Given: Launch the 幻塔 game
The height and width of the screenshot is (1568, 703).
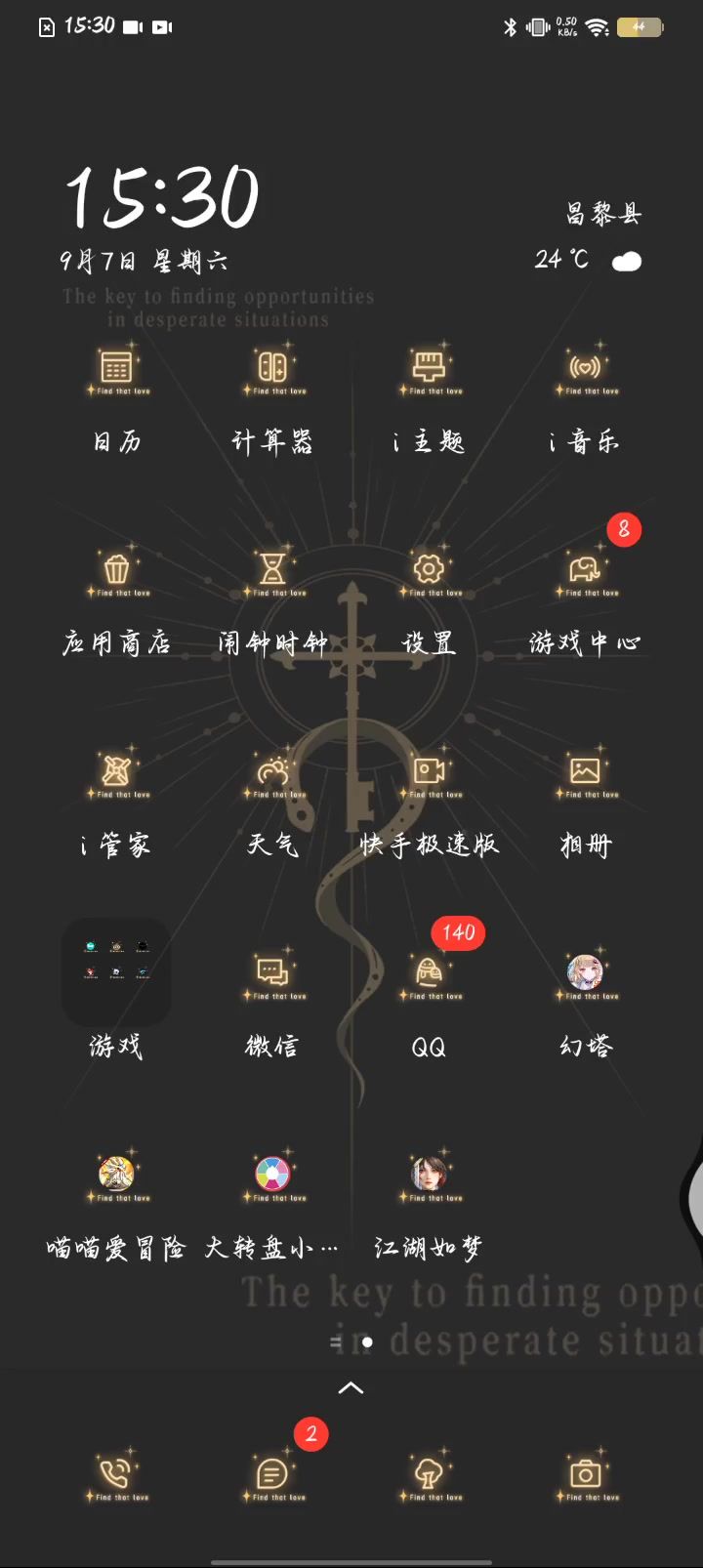Looking at the screenshot, I should [x=585, y=973].
